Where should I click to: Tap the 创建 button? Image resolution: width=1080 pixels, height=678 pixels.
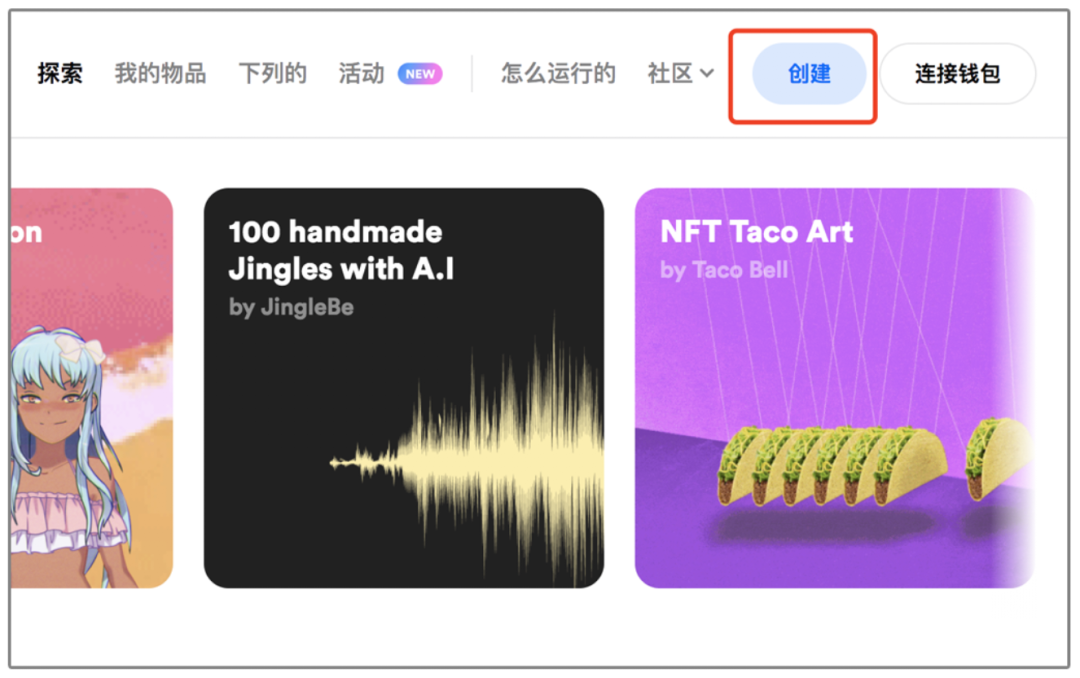pyautogui.click(x=809, y=74)
